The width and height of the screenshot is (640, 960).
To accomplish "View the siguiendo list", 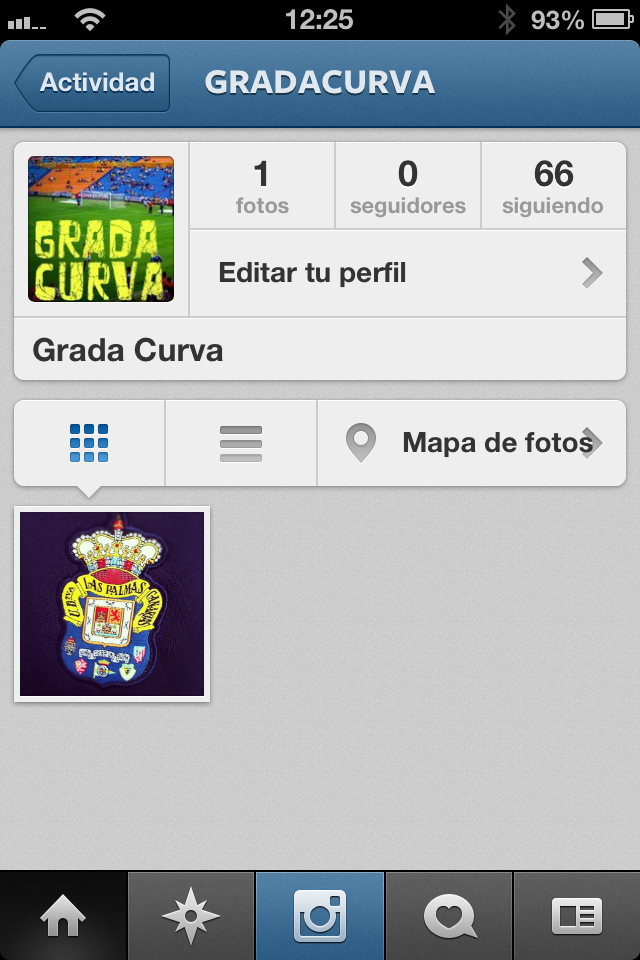I will 553,186.
